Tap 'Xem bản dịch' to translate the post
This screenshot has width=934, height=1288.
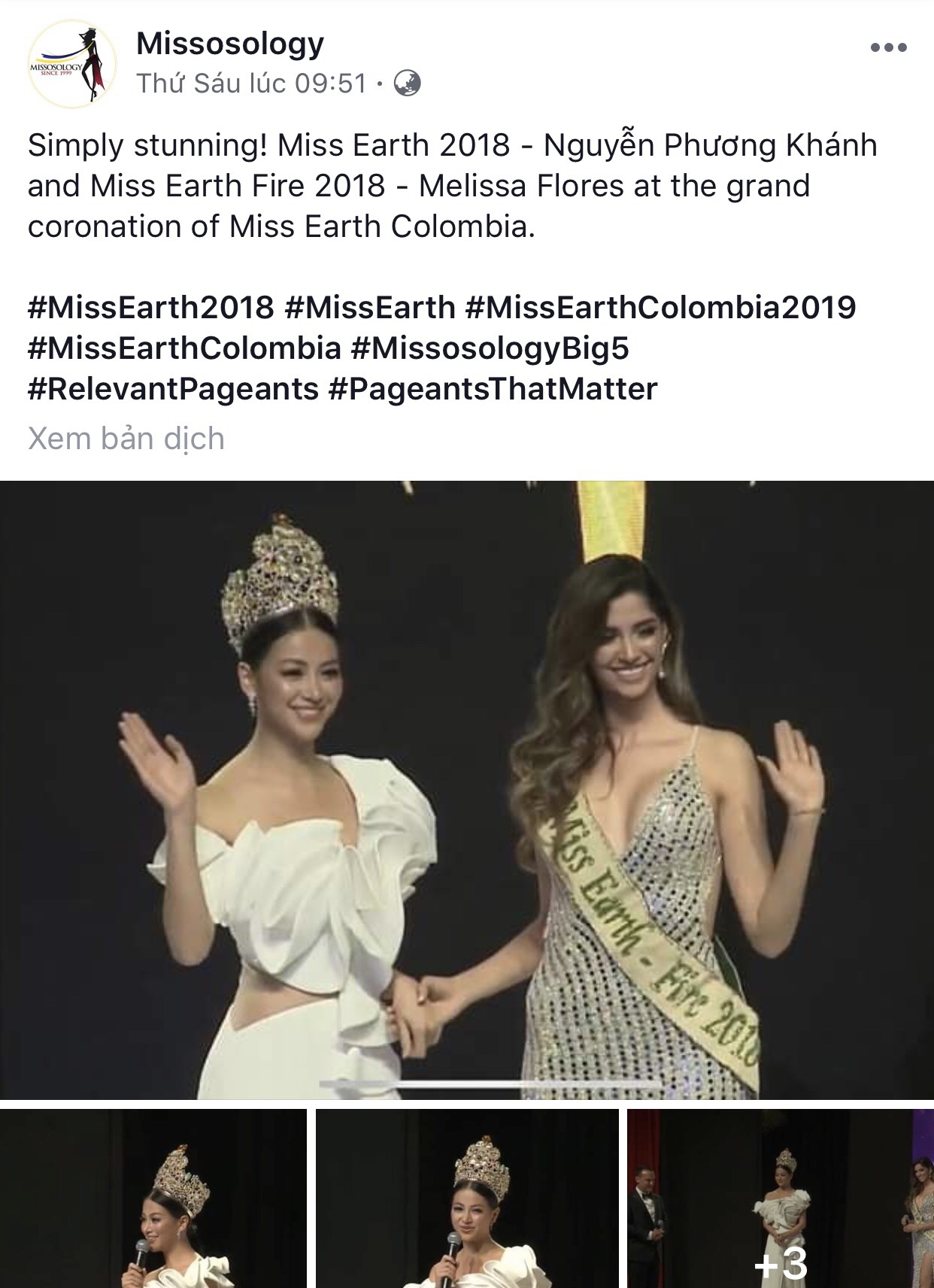[126, 439]
